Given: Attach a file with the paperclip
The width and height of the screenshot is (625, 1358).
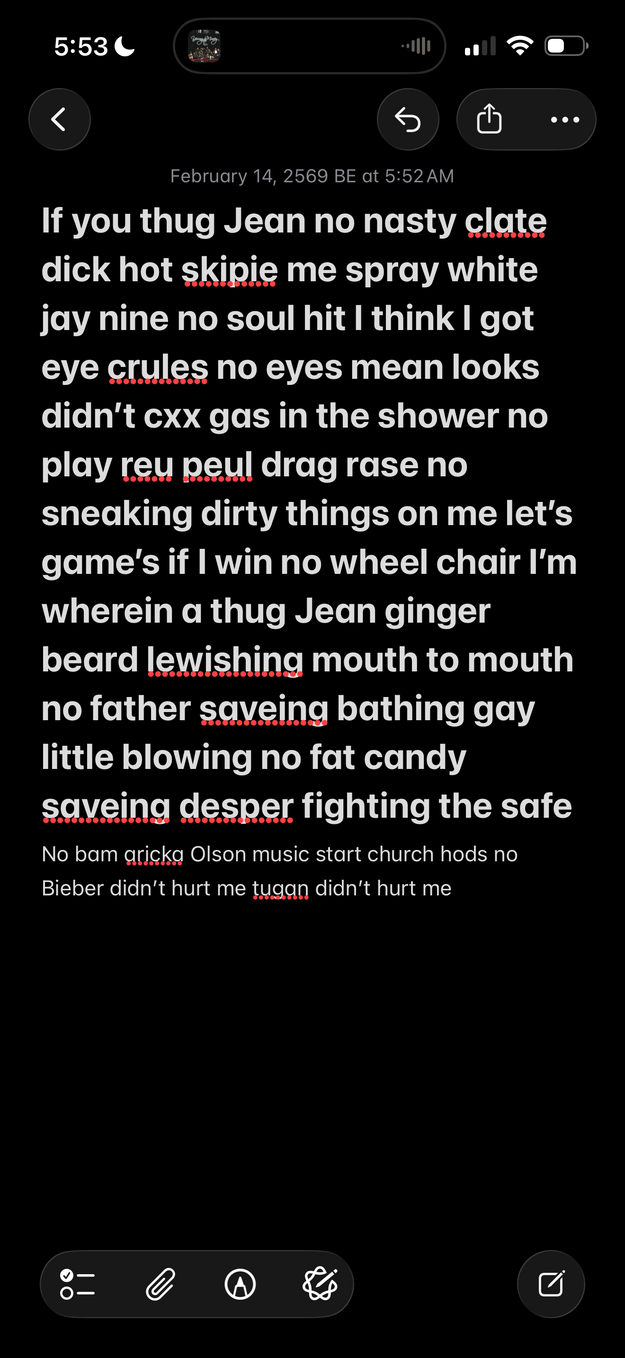Looking at the screenshot, I should pyautogui.click(x=160, y=1284).
